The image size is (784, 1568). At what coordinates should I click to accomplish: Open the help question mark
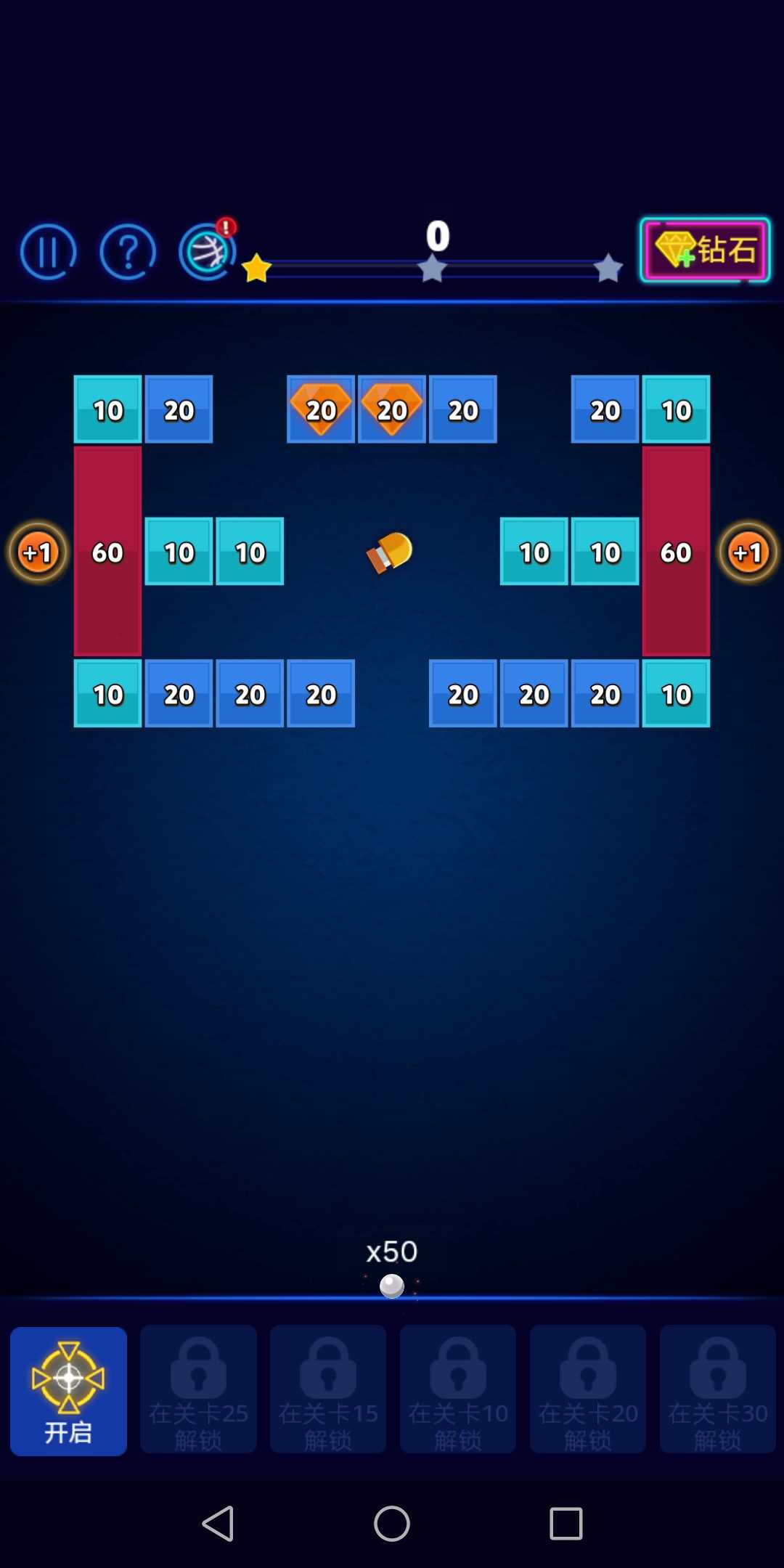click(x=128, y=252)
